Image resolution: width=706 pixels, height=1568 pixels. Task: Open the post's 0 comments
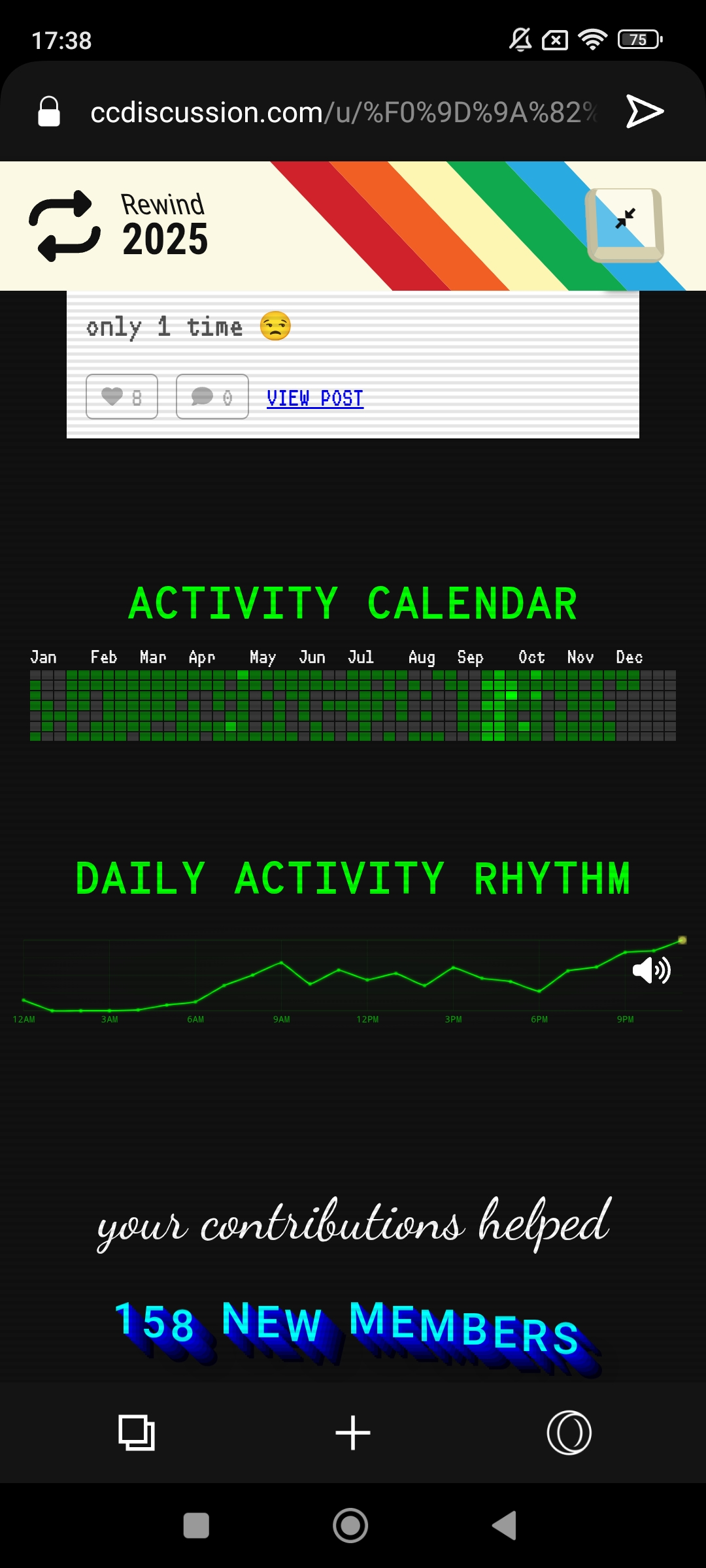tap(212, 397)
